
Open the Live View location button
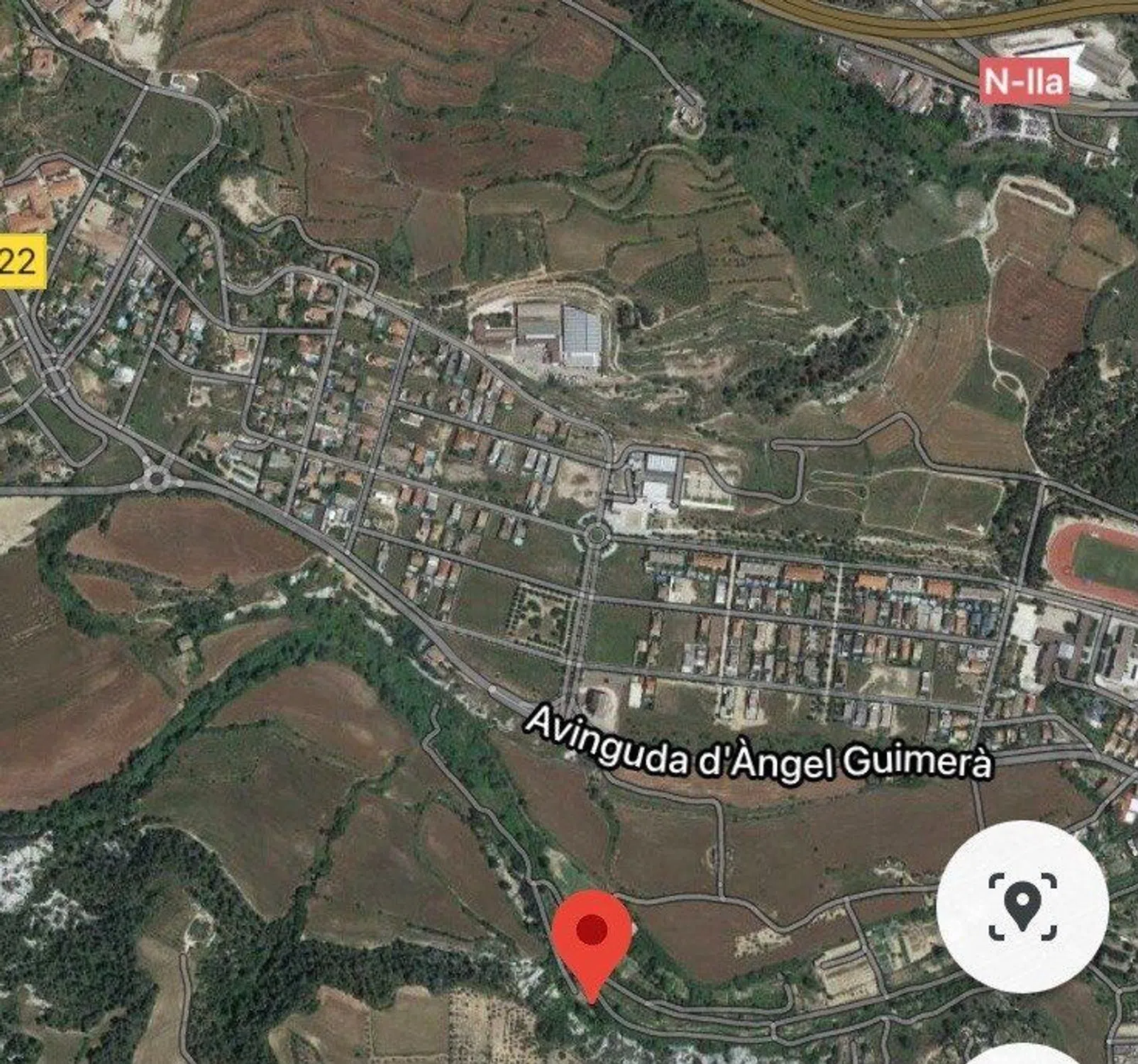(x=1022, y=907)
